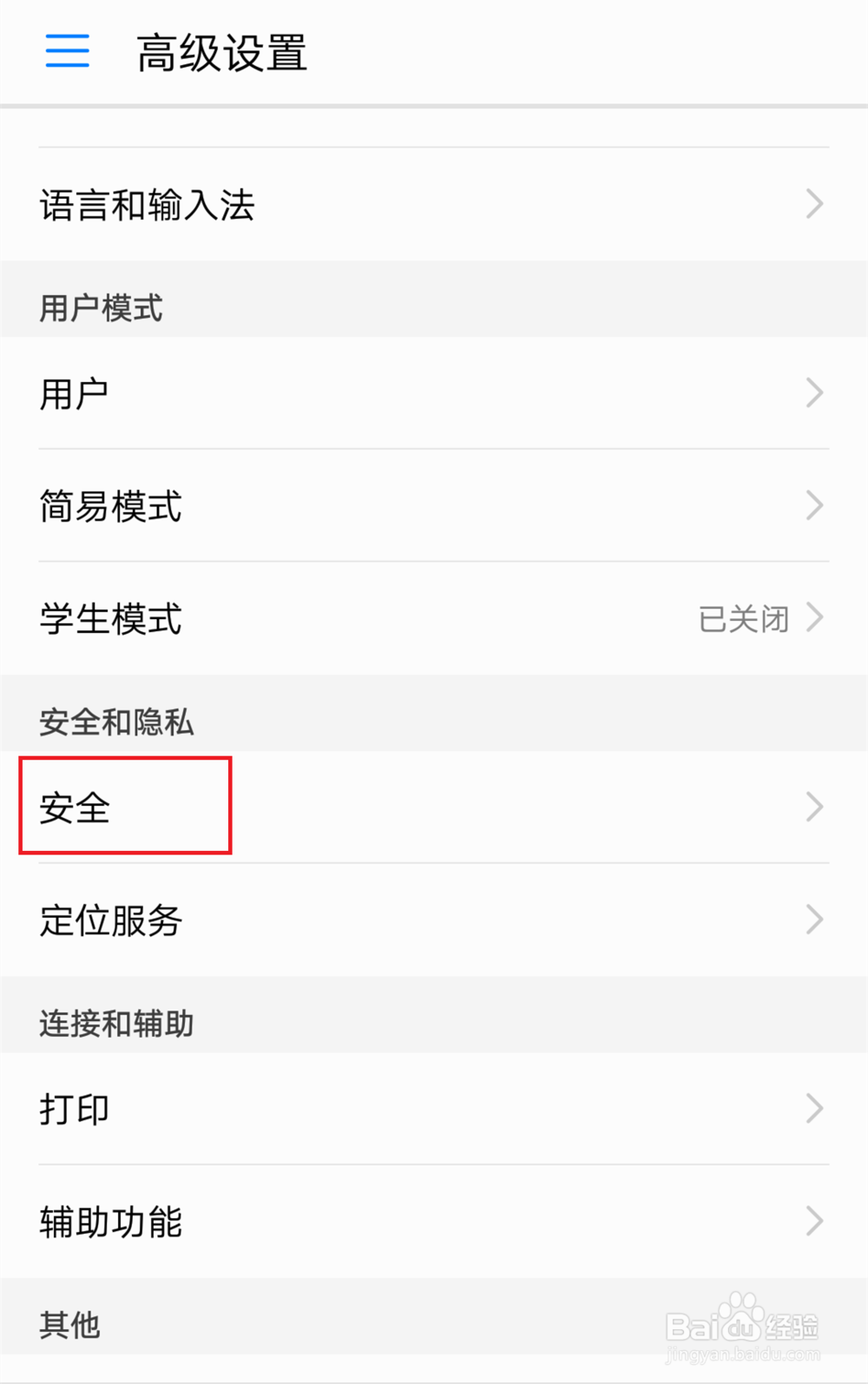Tap the 其他 section header
Image resolution: width=868 pixels, height=1384 pixels.
coord(69,1326)
